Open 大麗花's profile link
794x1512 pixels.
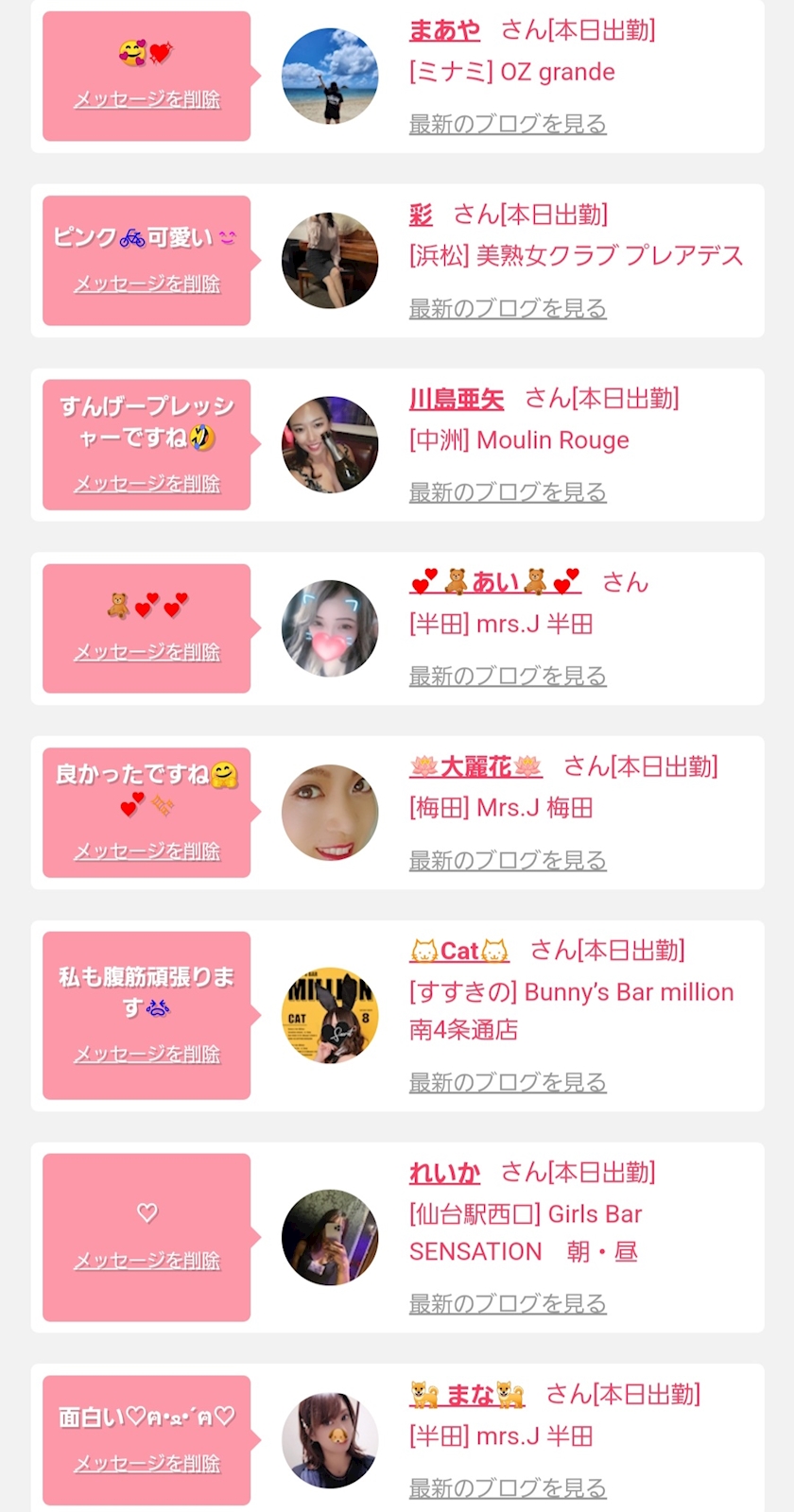[475, 766]
